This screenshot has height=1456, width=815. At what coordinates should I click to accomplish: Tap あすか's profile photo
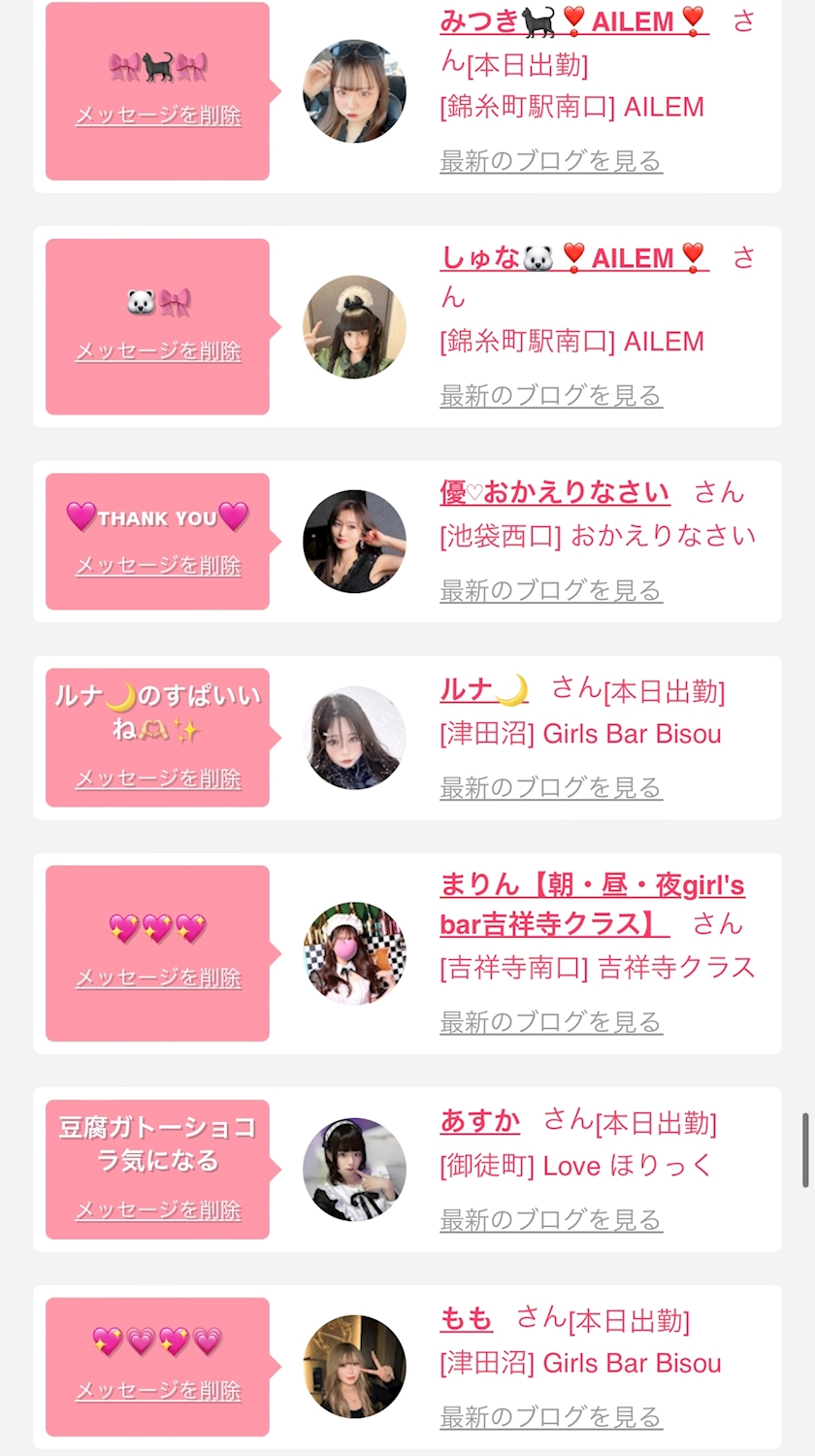354,1170
